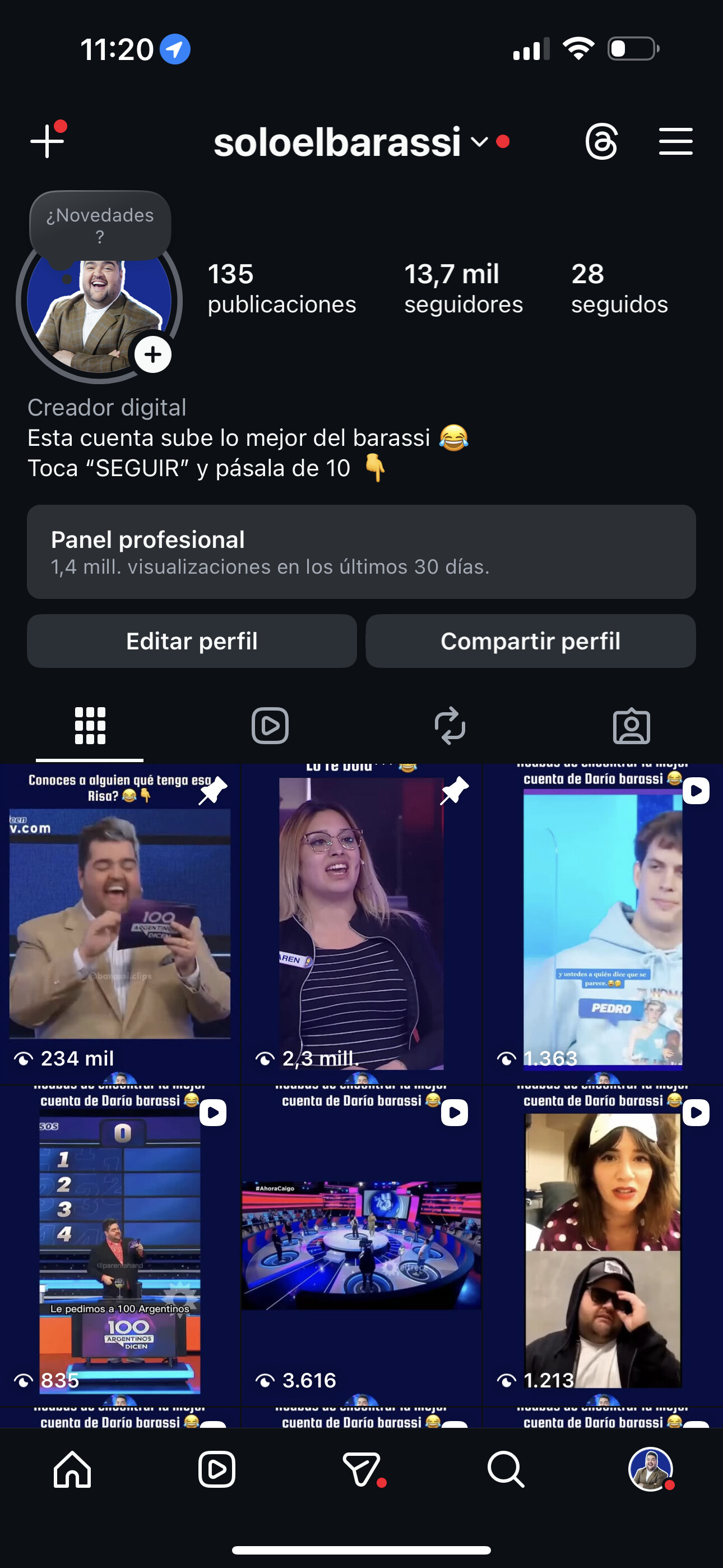723x1568 pixels.
Task: Open the Threads icon
Action: [x=601, y=141]
